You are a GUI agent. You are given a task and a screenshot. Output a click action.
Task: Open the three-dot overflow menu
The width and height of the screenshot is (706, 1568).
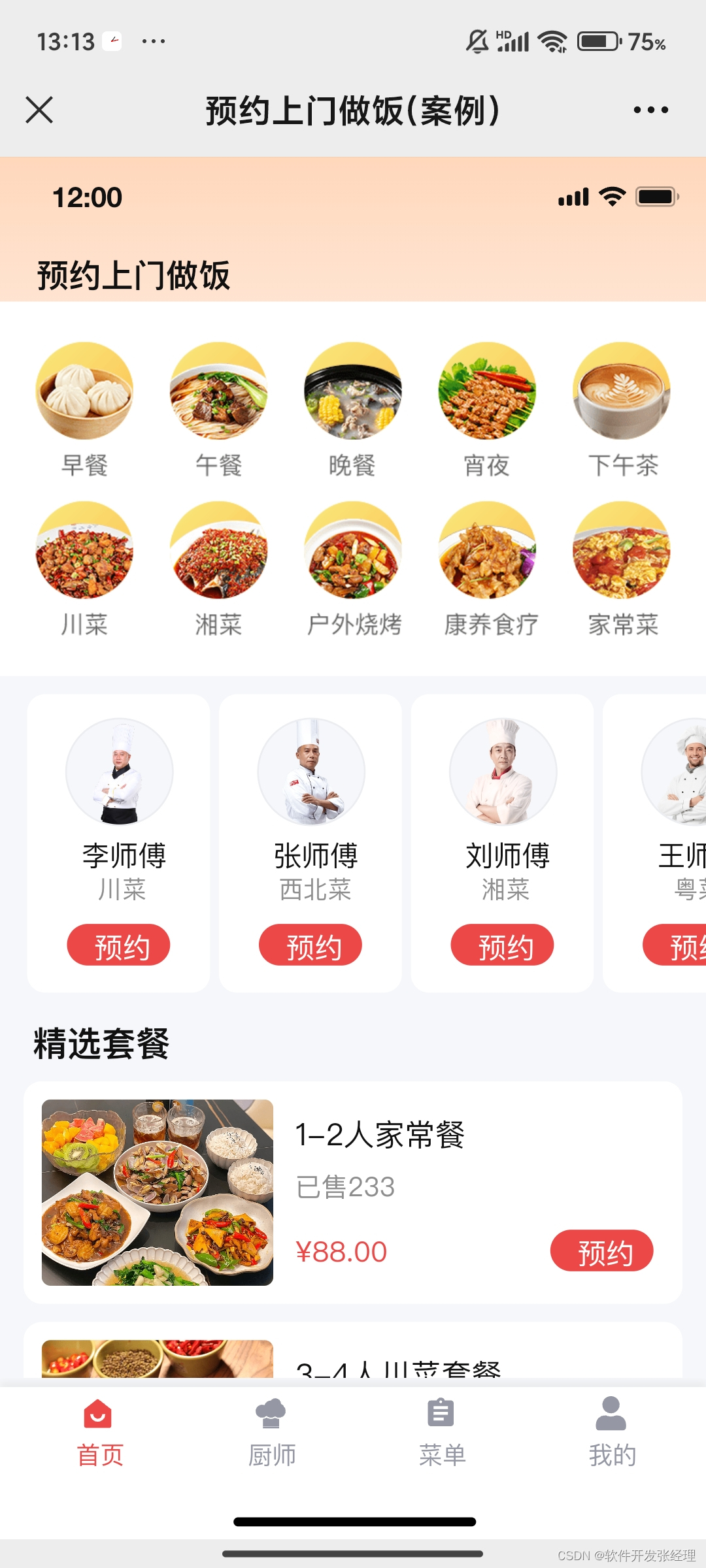click(x=650, y=110)
